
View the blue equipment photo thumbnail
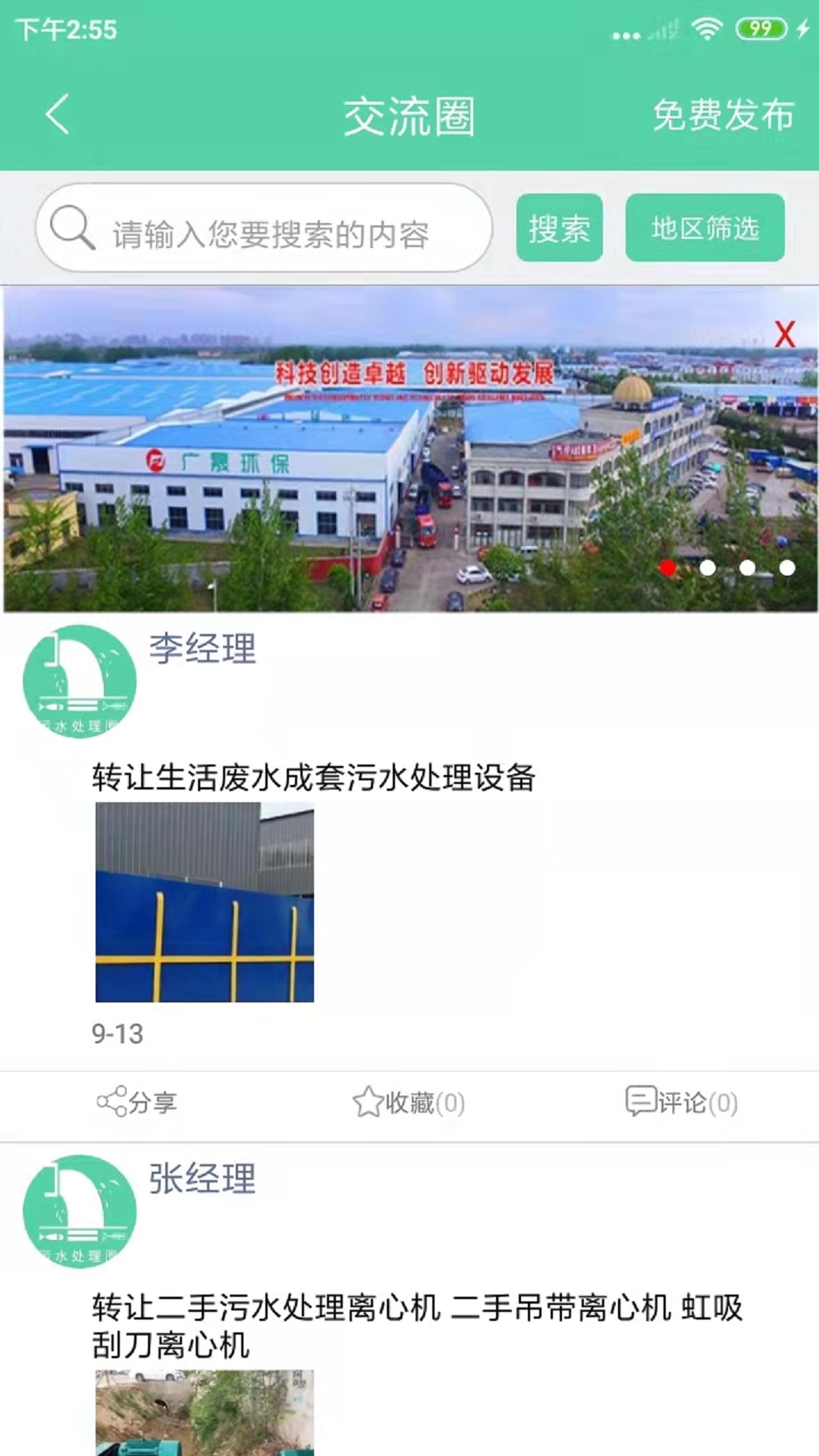tap(205, 902)
